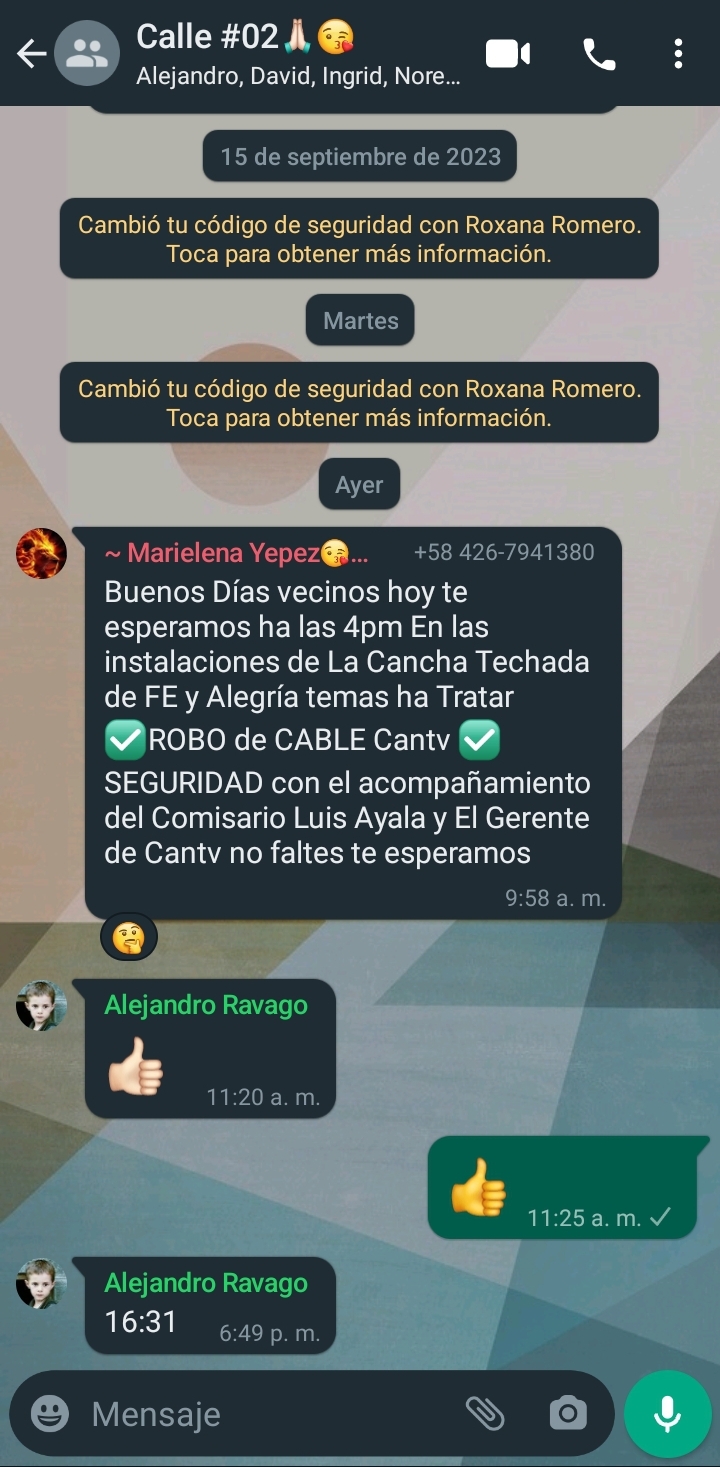Tap Marielena Yepez's phone number +58 426-7941380
This screenshot has height=1467, width=720.
point(504,552)
